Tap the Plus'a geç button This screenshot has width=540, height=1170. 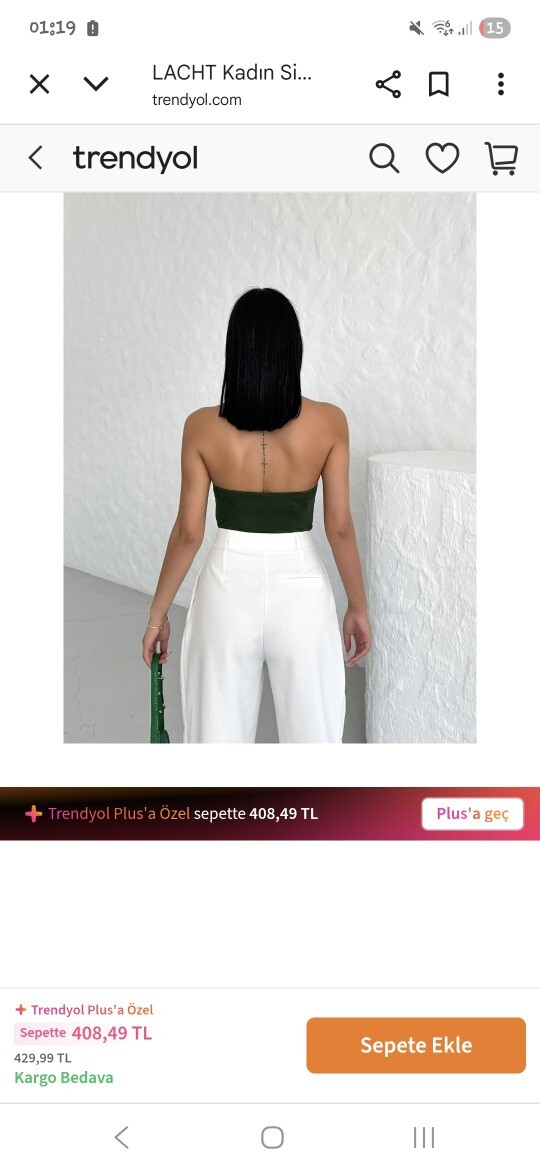coord(472,814)
